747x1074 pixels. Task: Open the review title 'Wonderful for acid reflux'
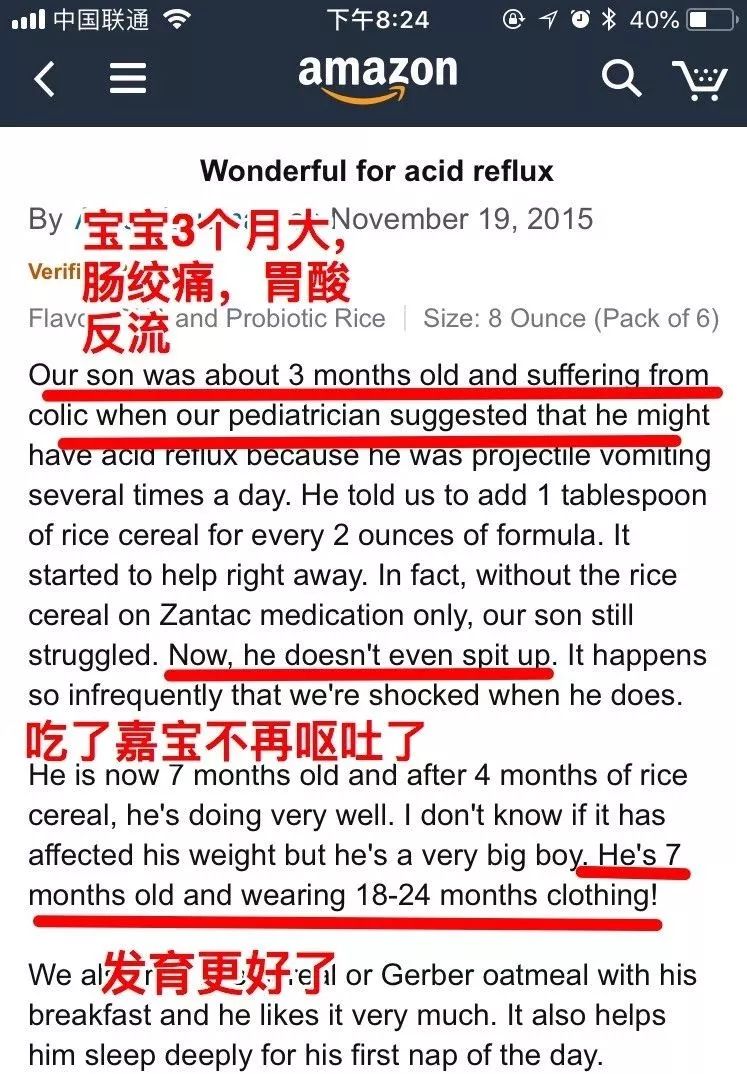click(x=376, y=170)
